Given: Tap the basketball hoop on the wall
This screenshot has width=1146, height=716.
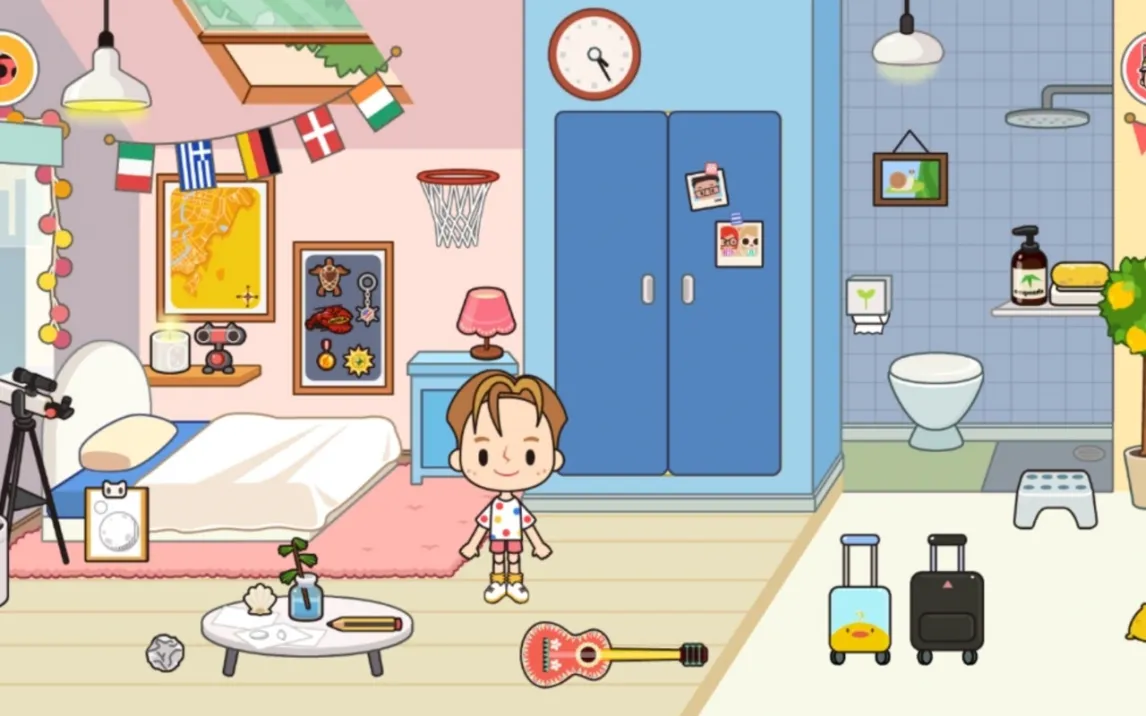Looking at the screenshot, I should tap(458, 205).
